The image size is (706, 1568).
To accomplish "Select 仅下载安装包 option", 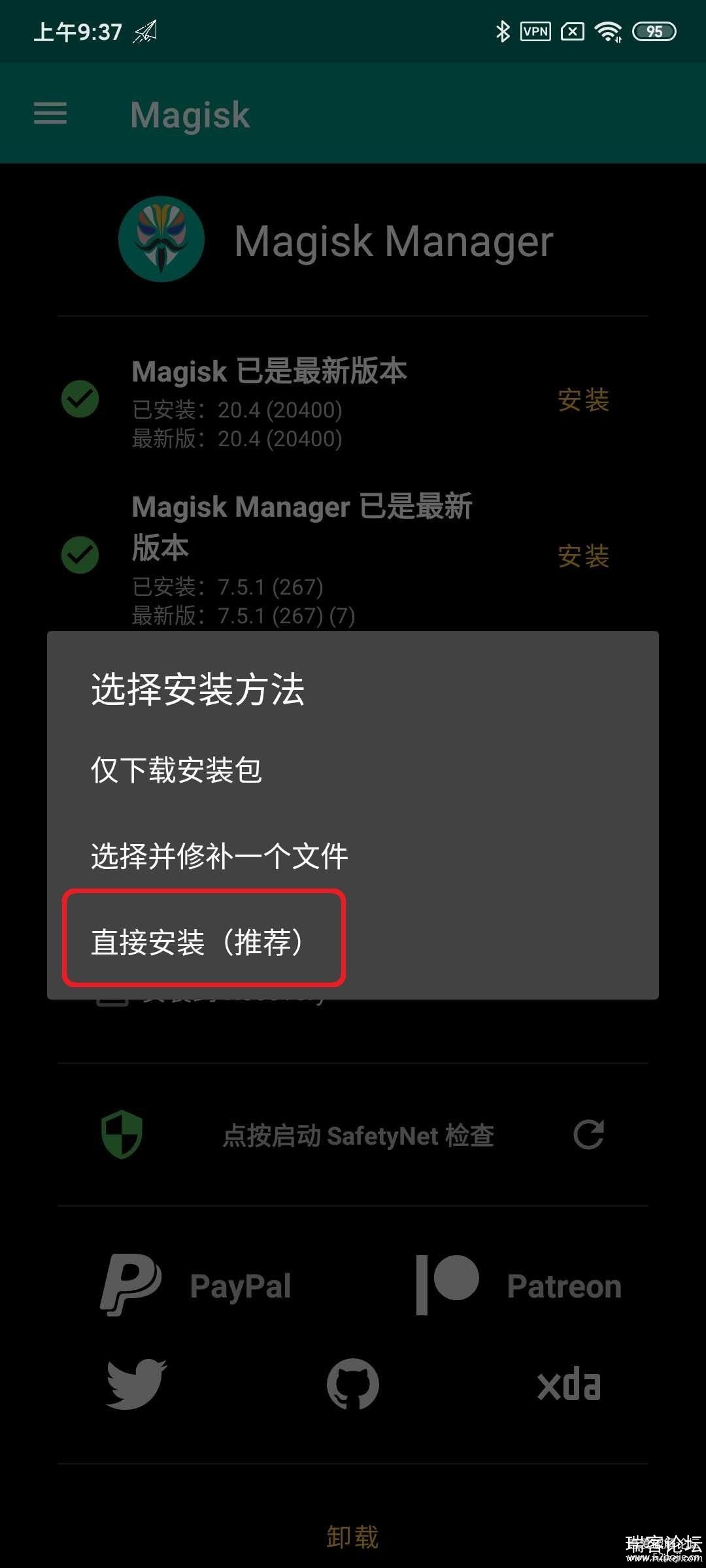I will 176,770.
